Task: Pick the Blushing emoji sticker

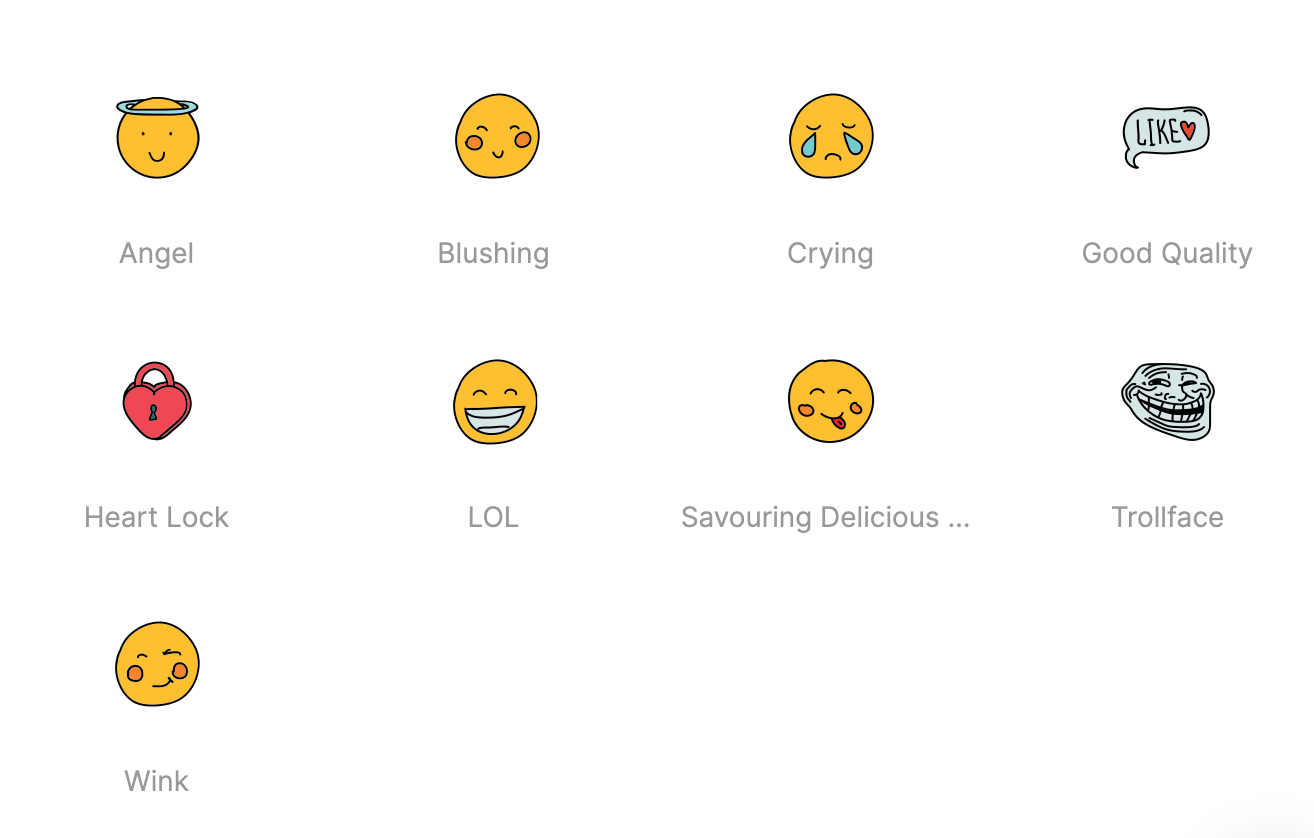Action: tap(497, 137)
